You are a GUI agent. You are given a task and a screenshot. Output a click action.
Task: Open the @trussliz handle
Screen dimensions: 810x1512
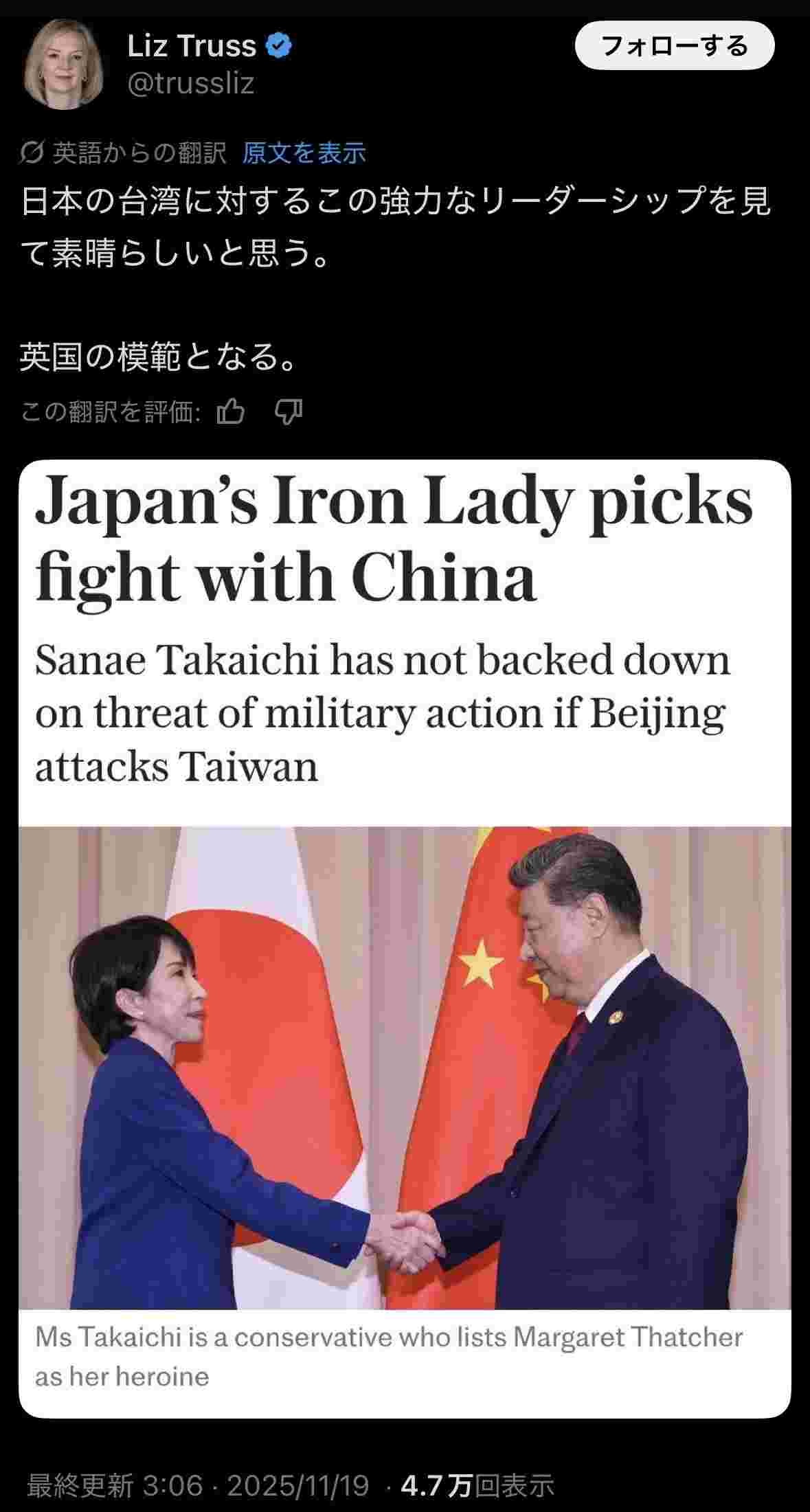[191, 83]
